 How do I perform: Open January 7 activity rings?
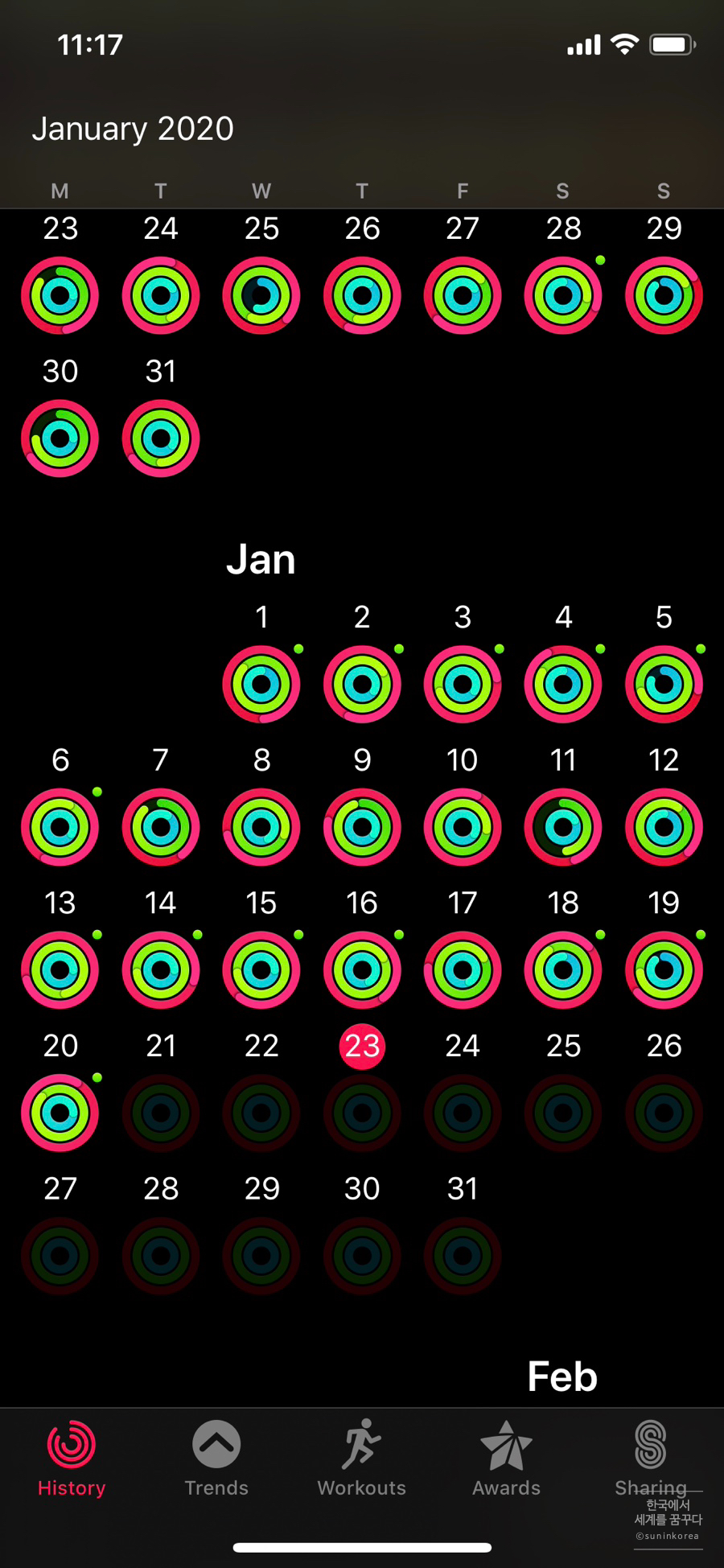pos(161,827)
